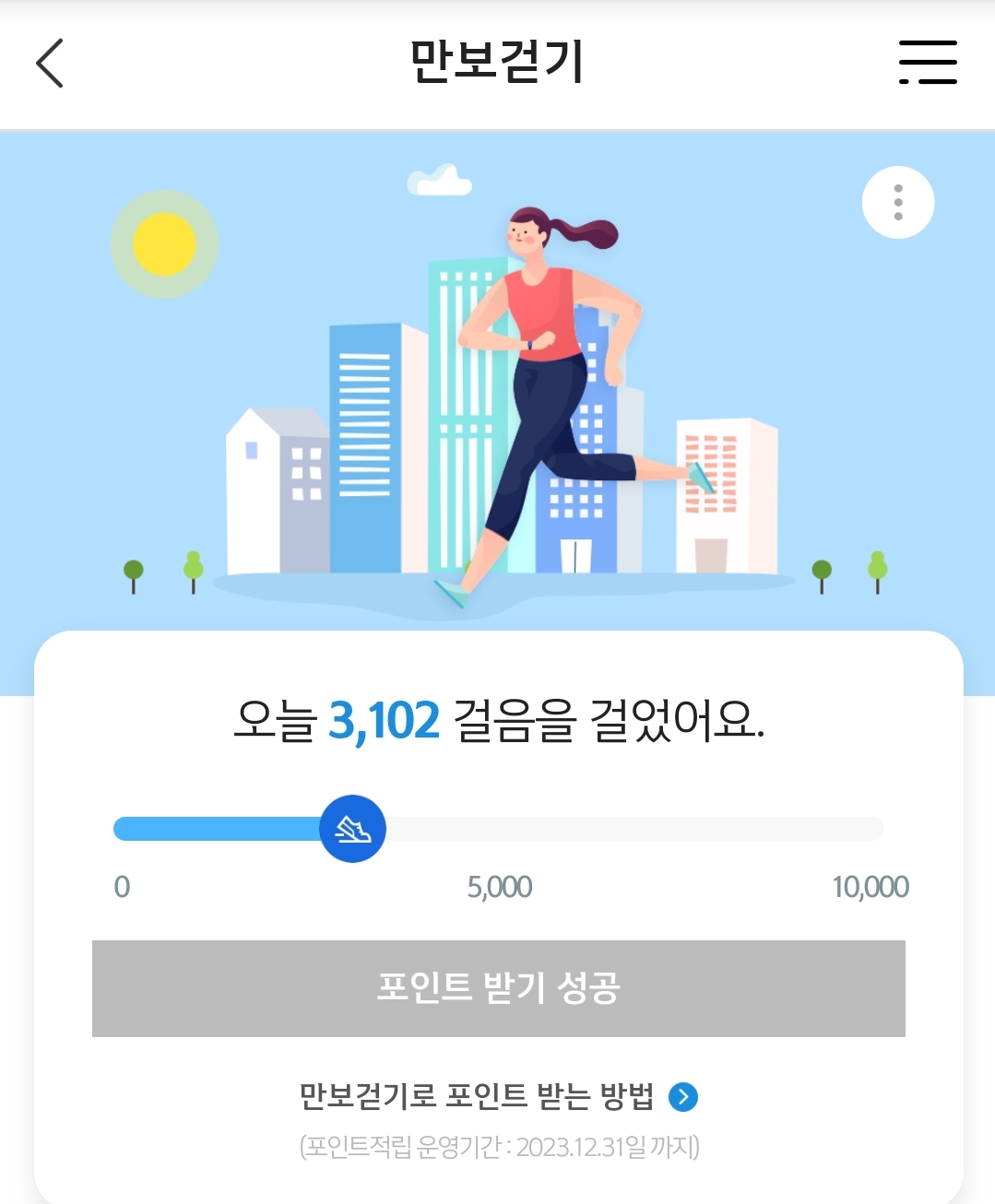Open the menu at top right
The height and width of the screenshot is (1204, 995).
click(928, 63)
